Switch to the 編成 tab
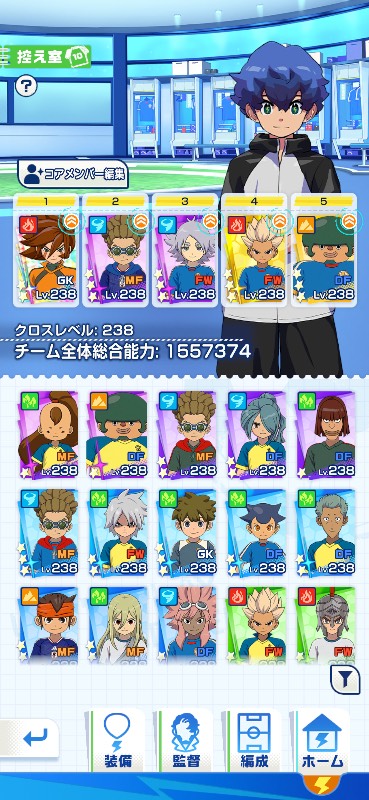This screenshot has height=800, width=369. click(x=254, y=740)
